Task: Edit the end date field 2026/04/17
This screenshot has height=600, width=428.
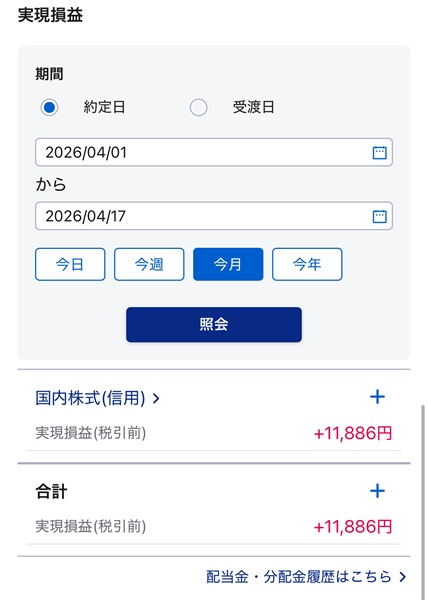Action: point(214,216)
